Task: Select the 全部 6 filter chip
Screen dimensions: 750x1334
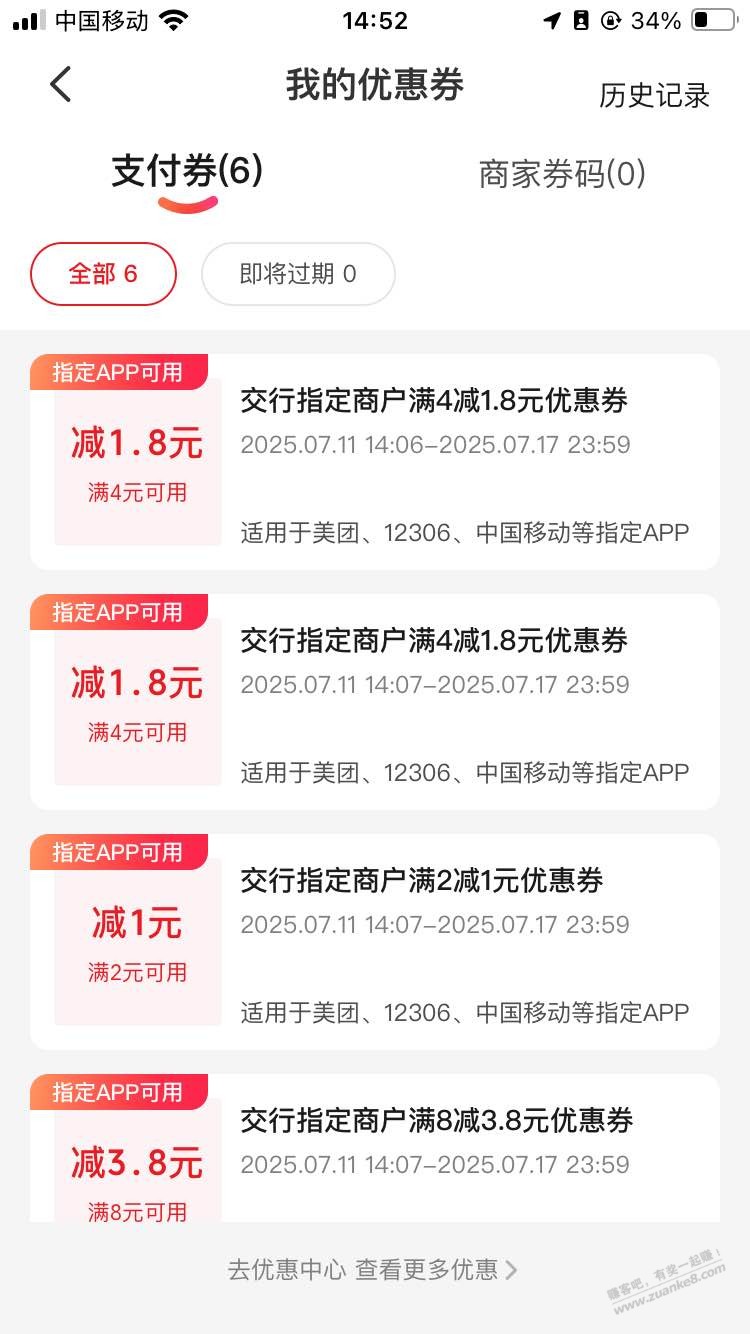Action: click(103, 274)
